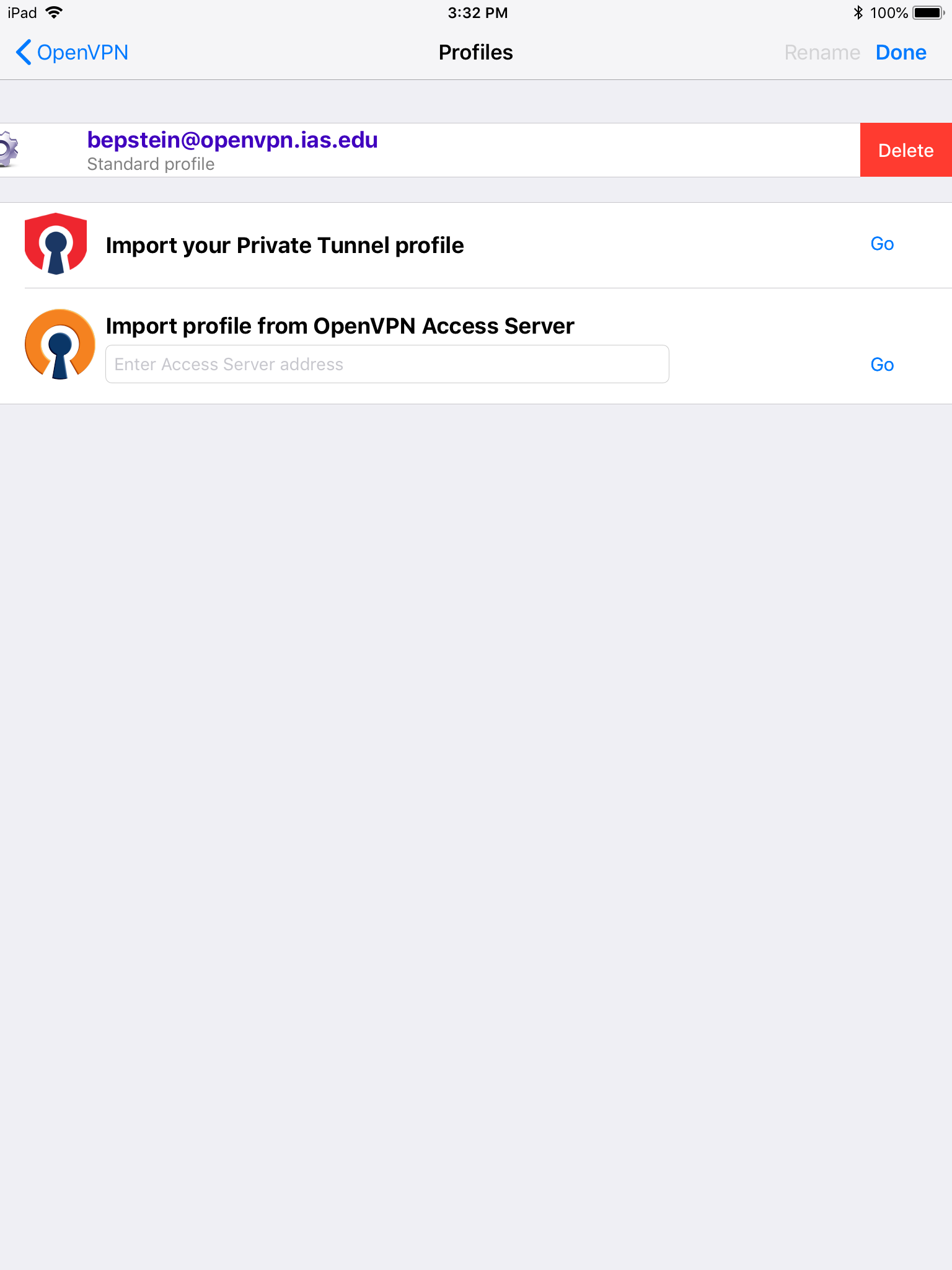Tap Go for Access Server import
This screenshot has width=952, height=1270.
click(881, 365)
